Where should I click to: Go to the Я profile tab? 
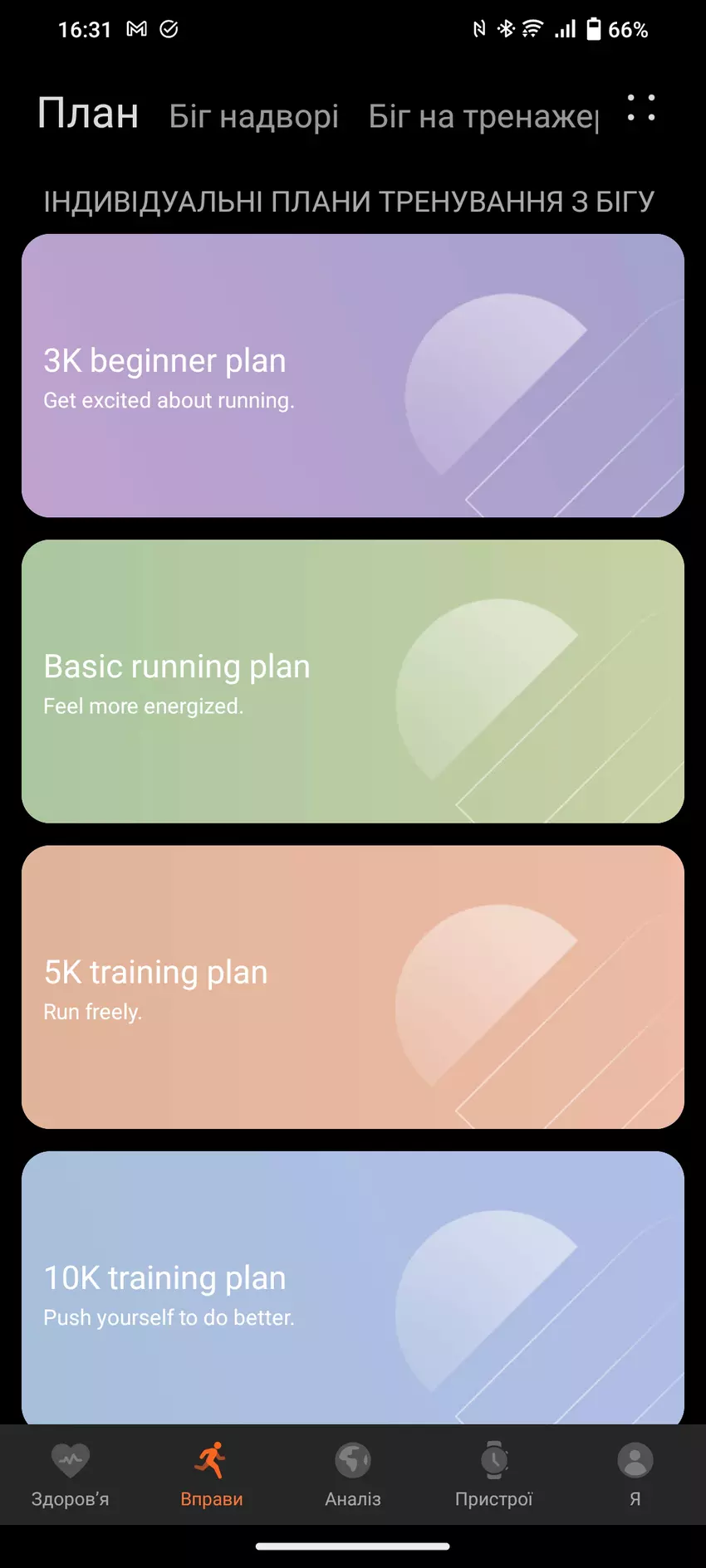635,1474
